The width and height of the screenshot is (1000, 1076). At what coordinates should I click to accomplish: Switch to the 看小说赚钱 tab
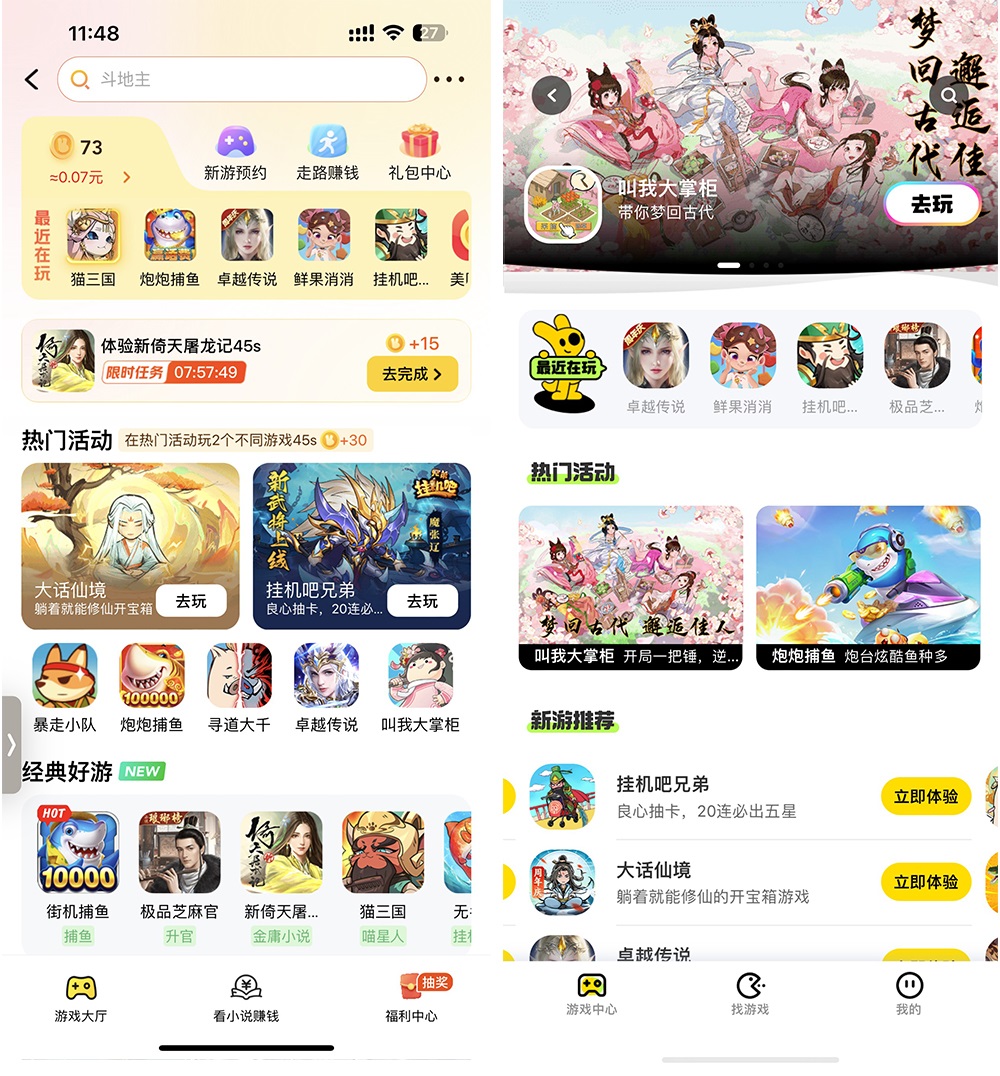(246, 999)
